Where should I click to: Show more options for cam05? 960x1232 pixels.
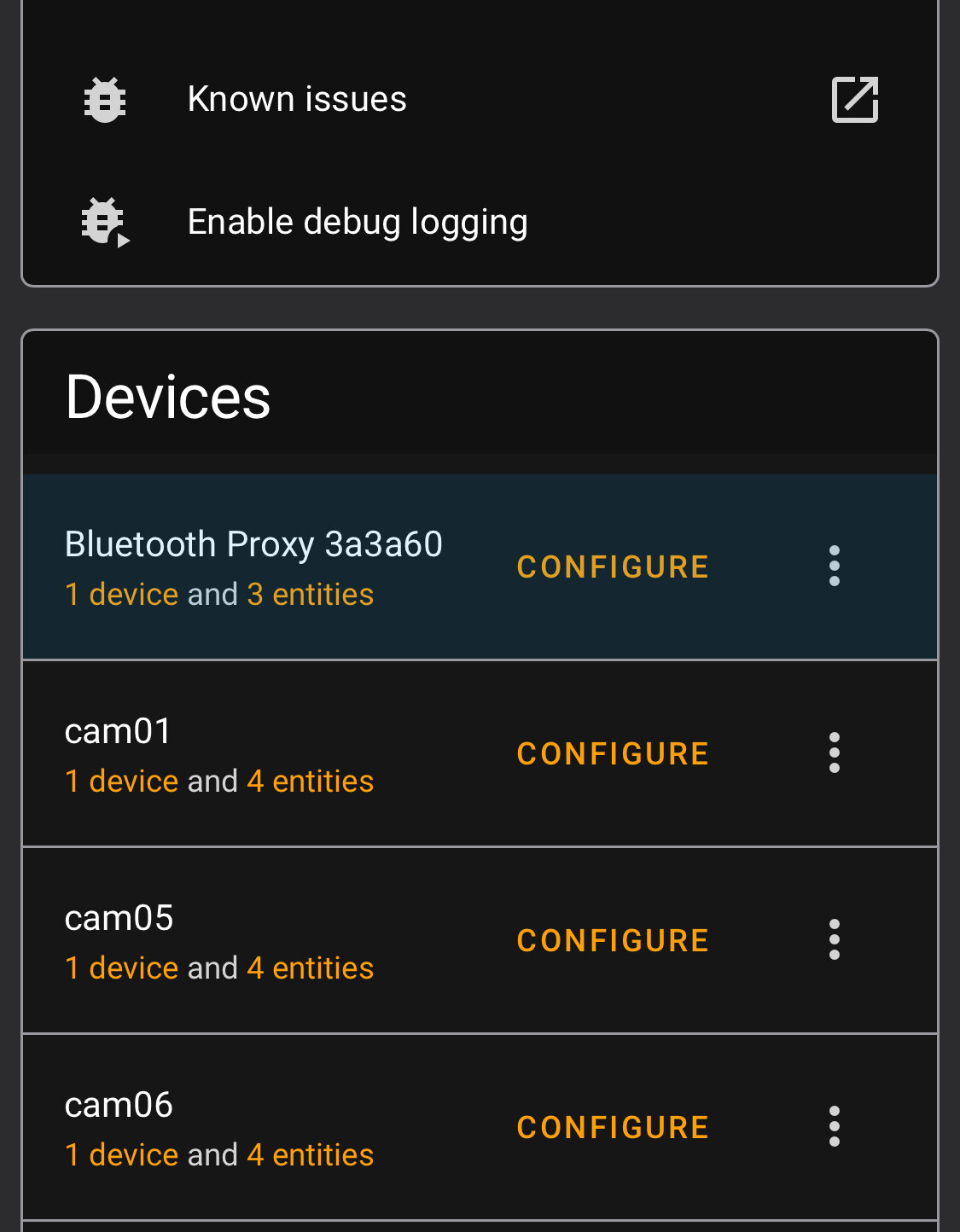834,939
